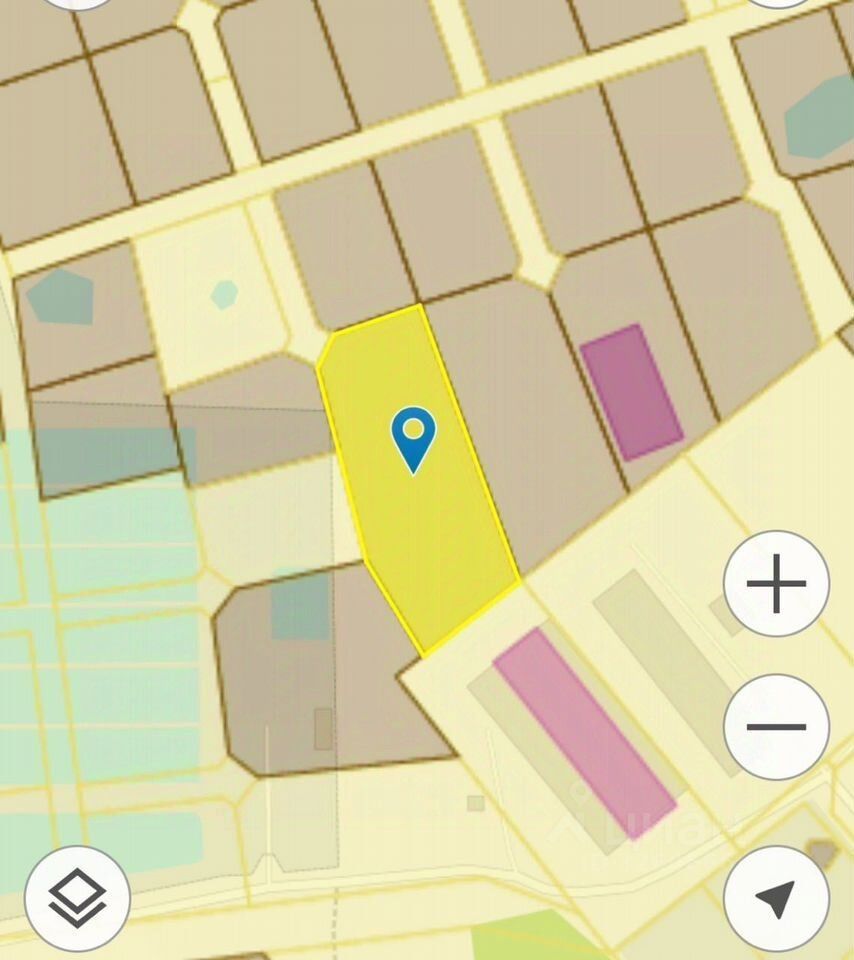Tap the blue pin on the yellow plot
The height and width of the screenshot is (960, 854).
pyautogui.click(x=413, y=437)
